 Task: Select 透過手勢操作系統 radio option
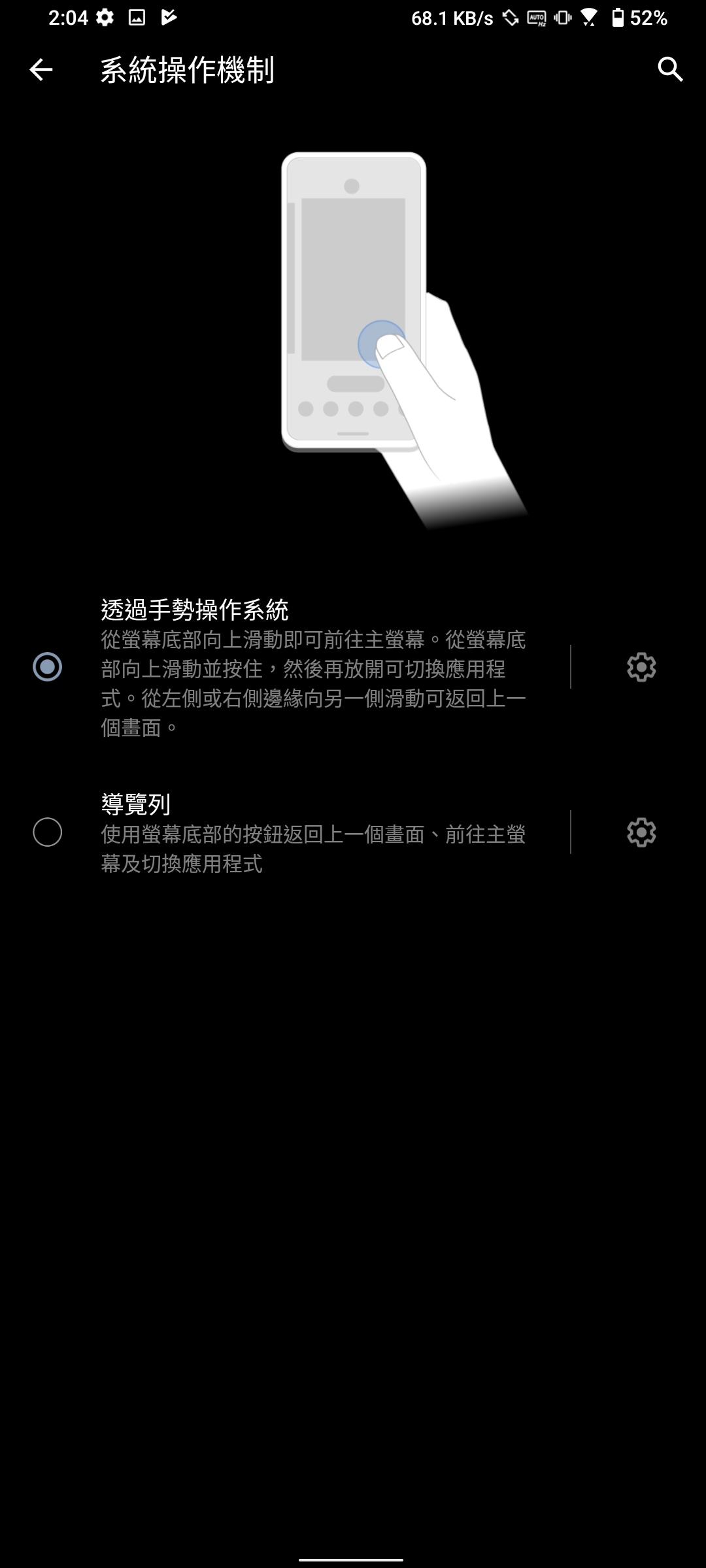click(x=48, y=667)
